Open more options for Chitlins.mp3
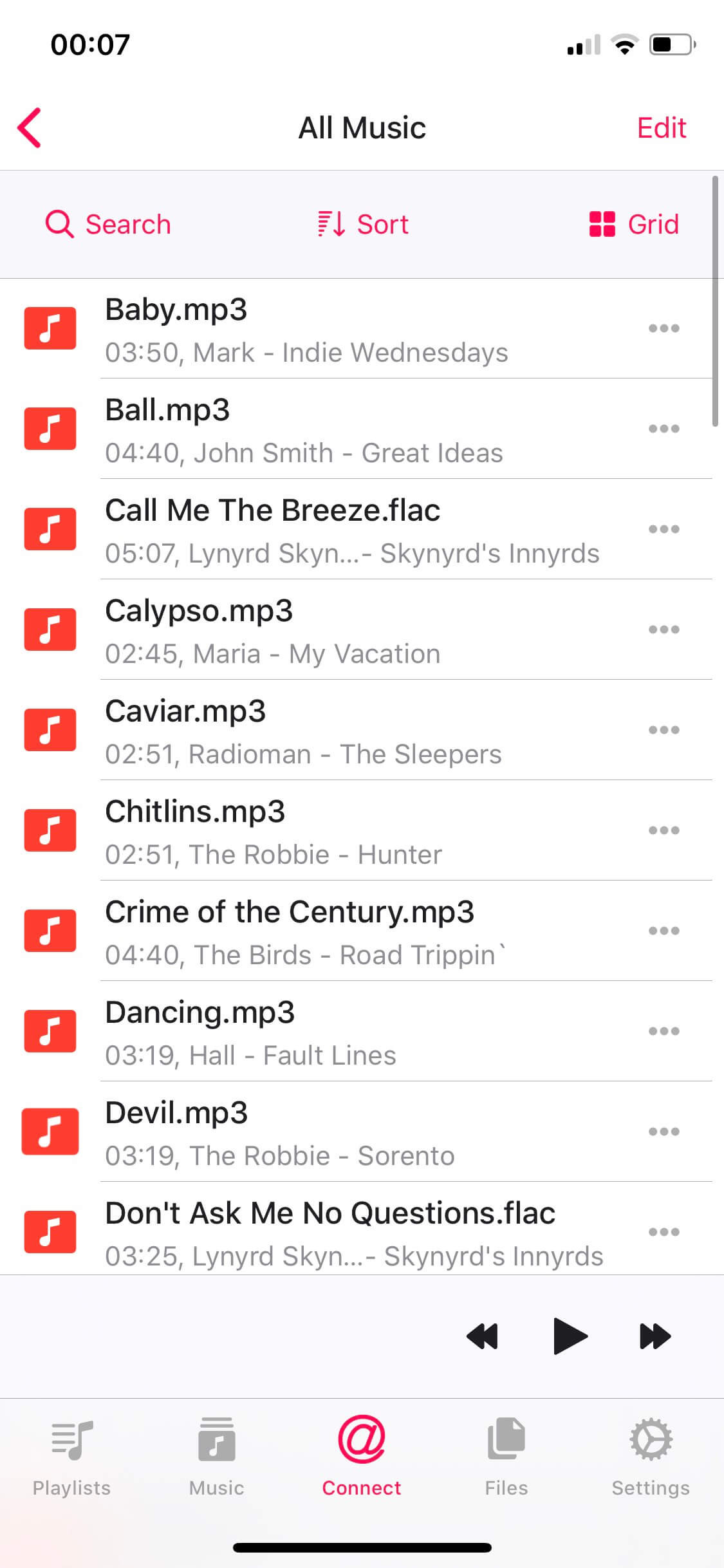The height and width of the screenshot is (1568, 724). [664, 830]
